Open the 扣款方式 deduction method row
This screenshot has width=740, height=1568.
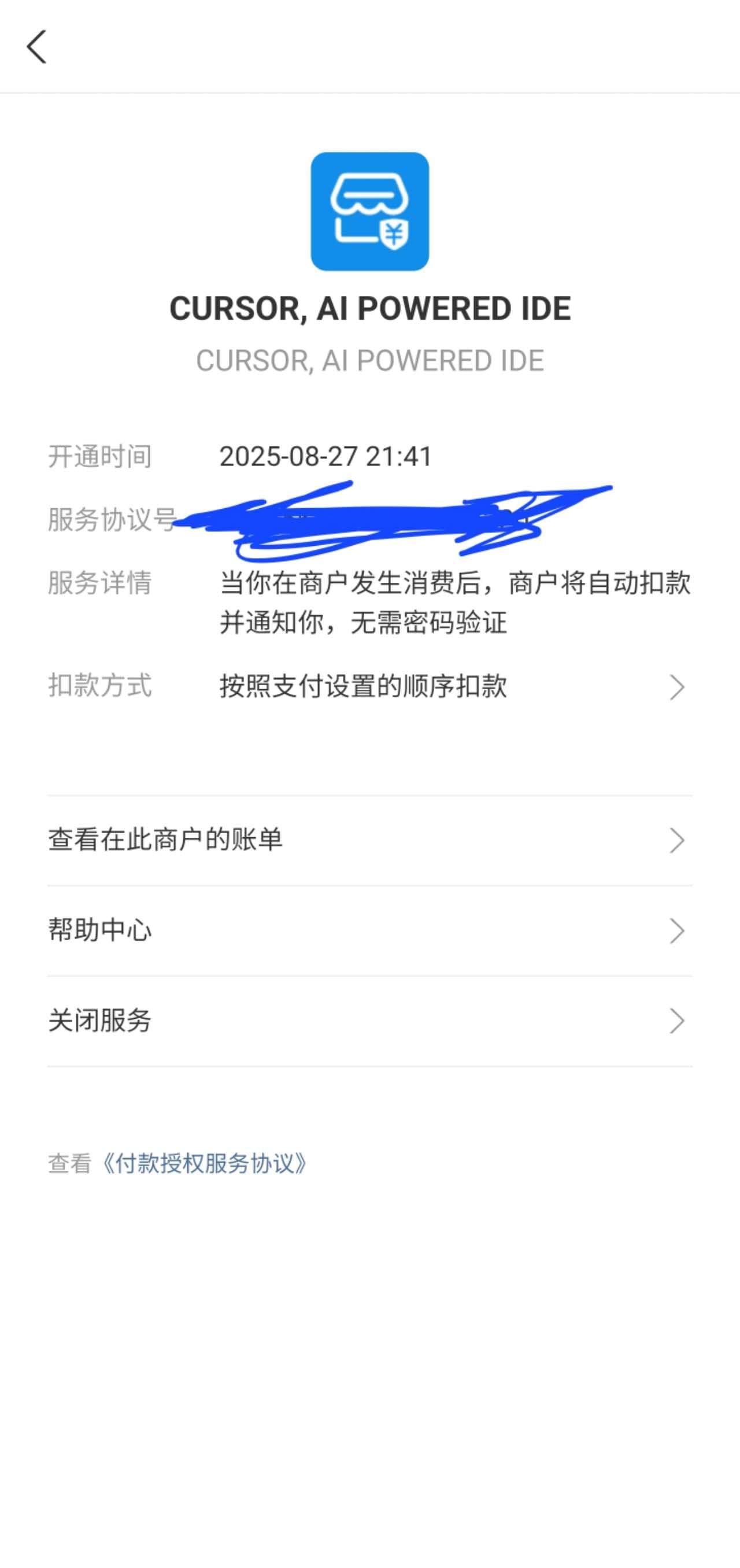370,687
